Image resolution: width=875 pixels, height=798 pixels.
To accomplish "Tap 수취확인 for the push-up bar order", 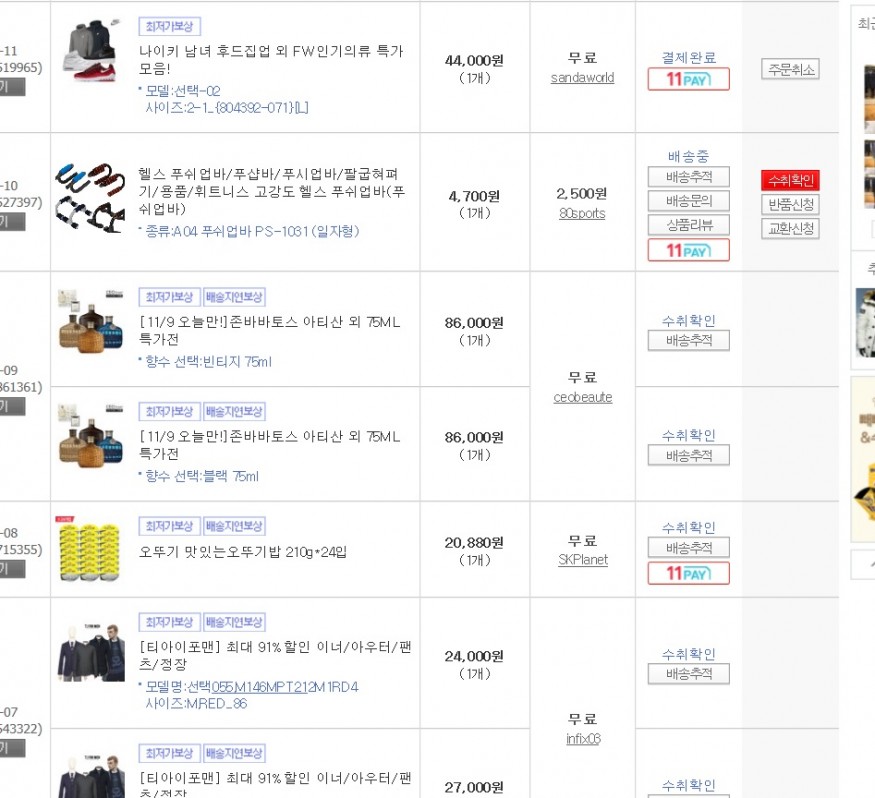I will click(x=790, y=181).
